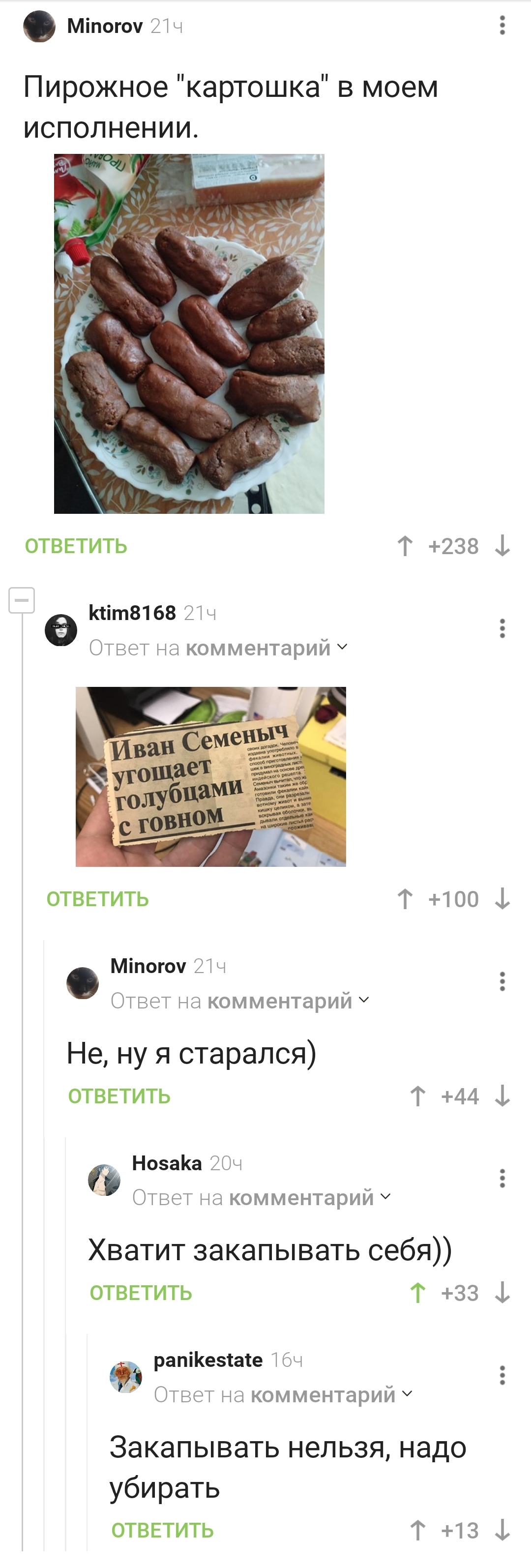Downvote Minorov's comment with +238
This screenshot has height=1568, width=531.
point(502,546)
